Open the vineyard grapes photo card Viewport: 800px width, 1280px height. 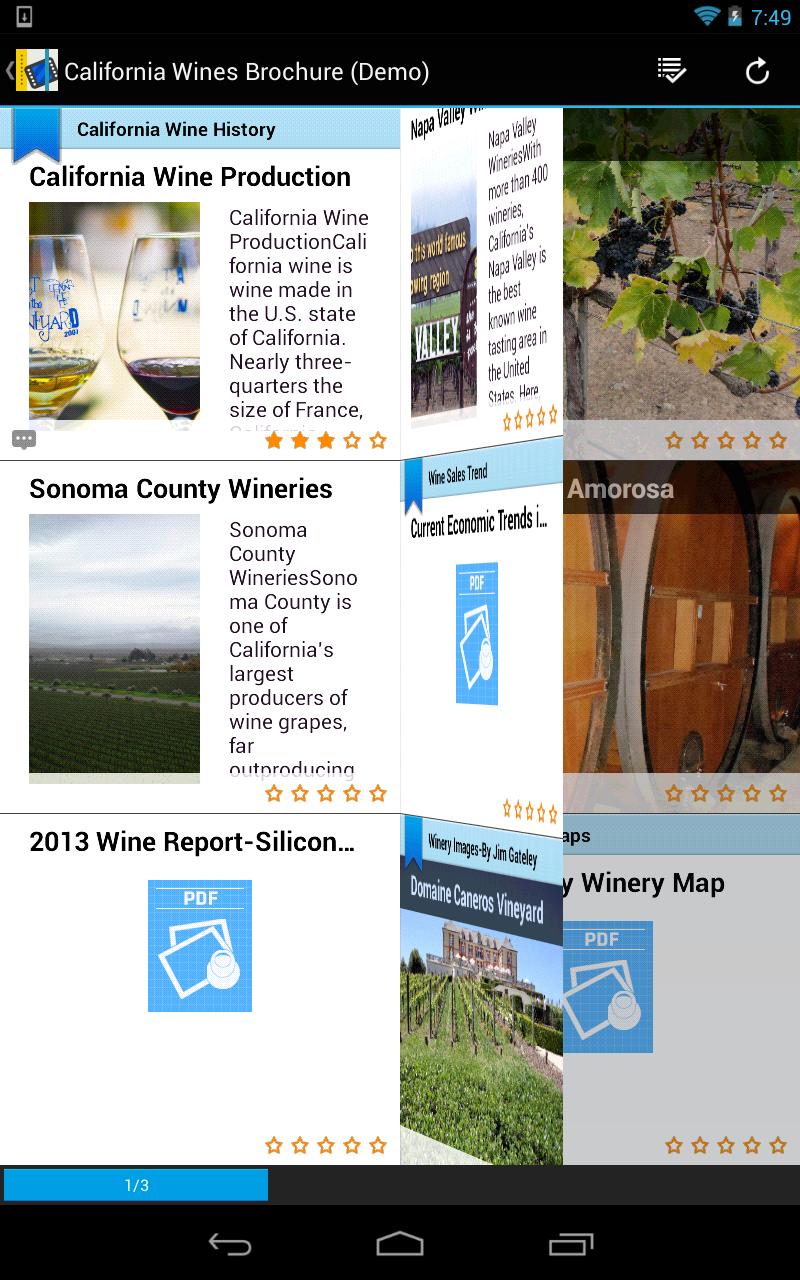[x=681, y=283]
